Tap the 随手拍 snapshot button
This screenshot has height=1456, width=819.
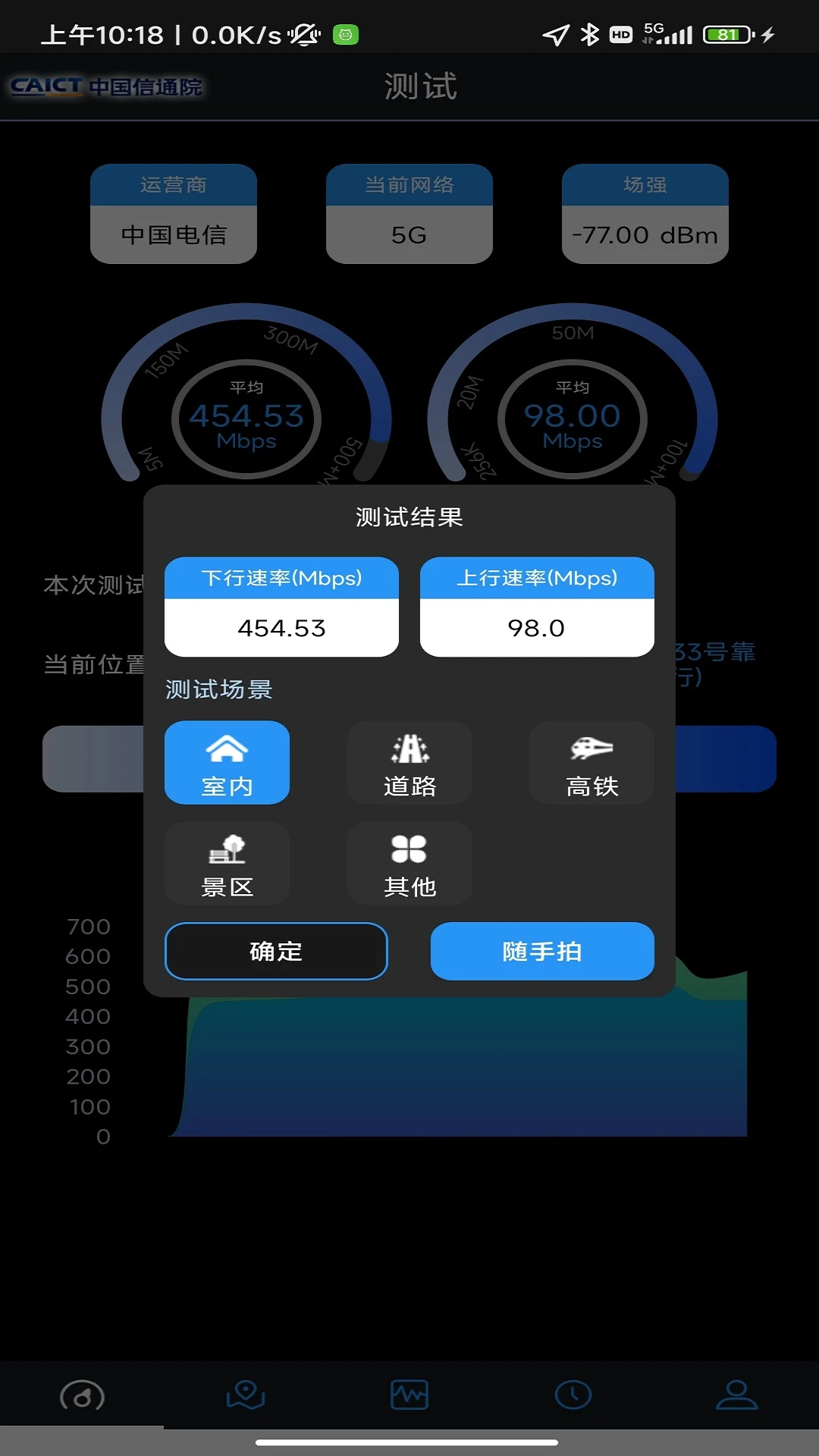pyautogui.click(x=542, y=951)
